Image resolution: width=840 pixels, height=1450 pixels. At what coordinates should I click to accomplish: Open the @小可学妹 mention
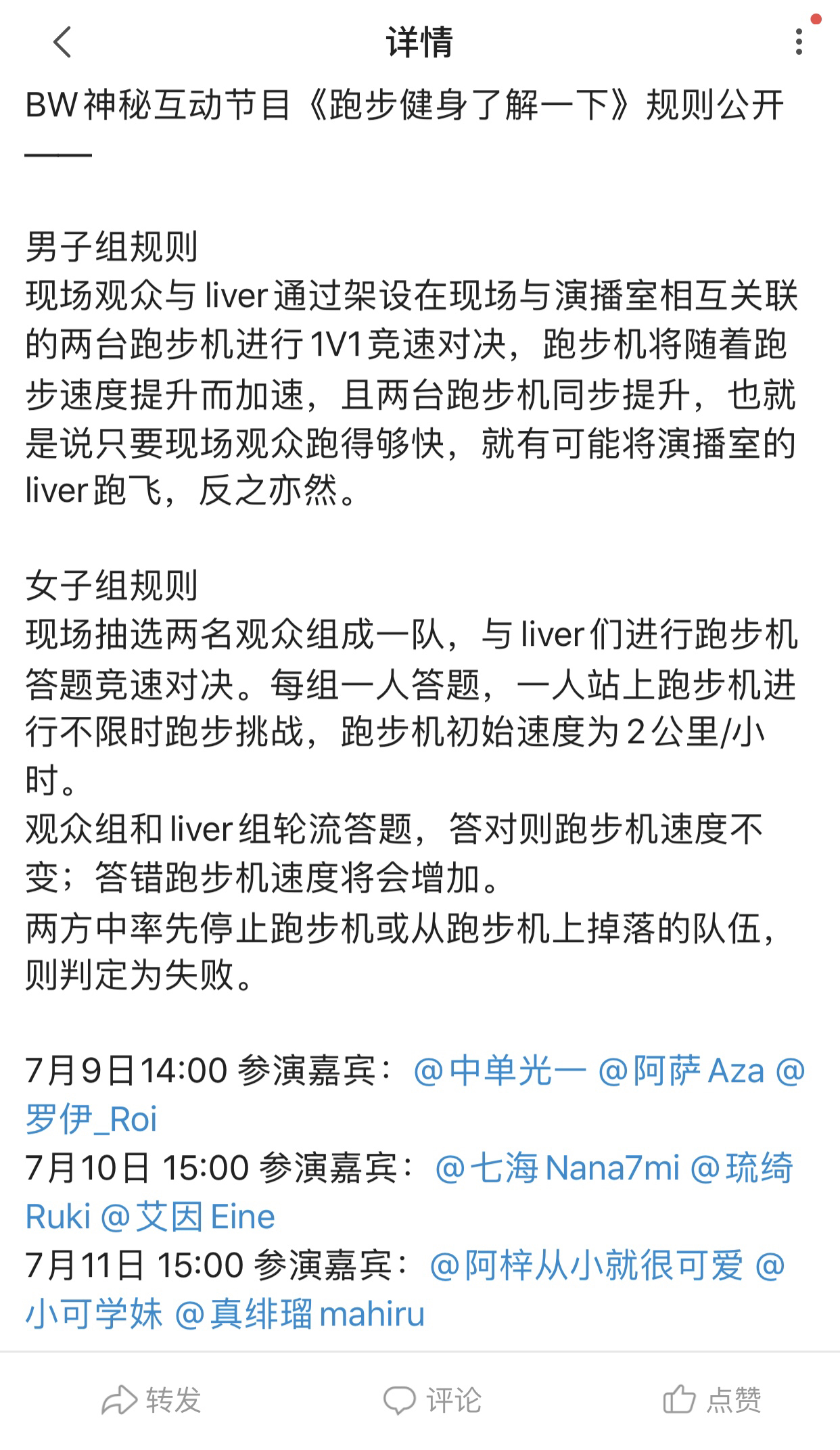click(95, 1314)
